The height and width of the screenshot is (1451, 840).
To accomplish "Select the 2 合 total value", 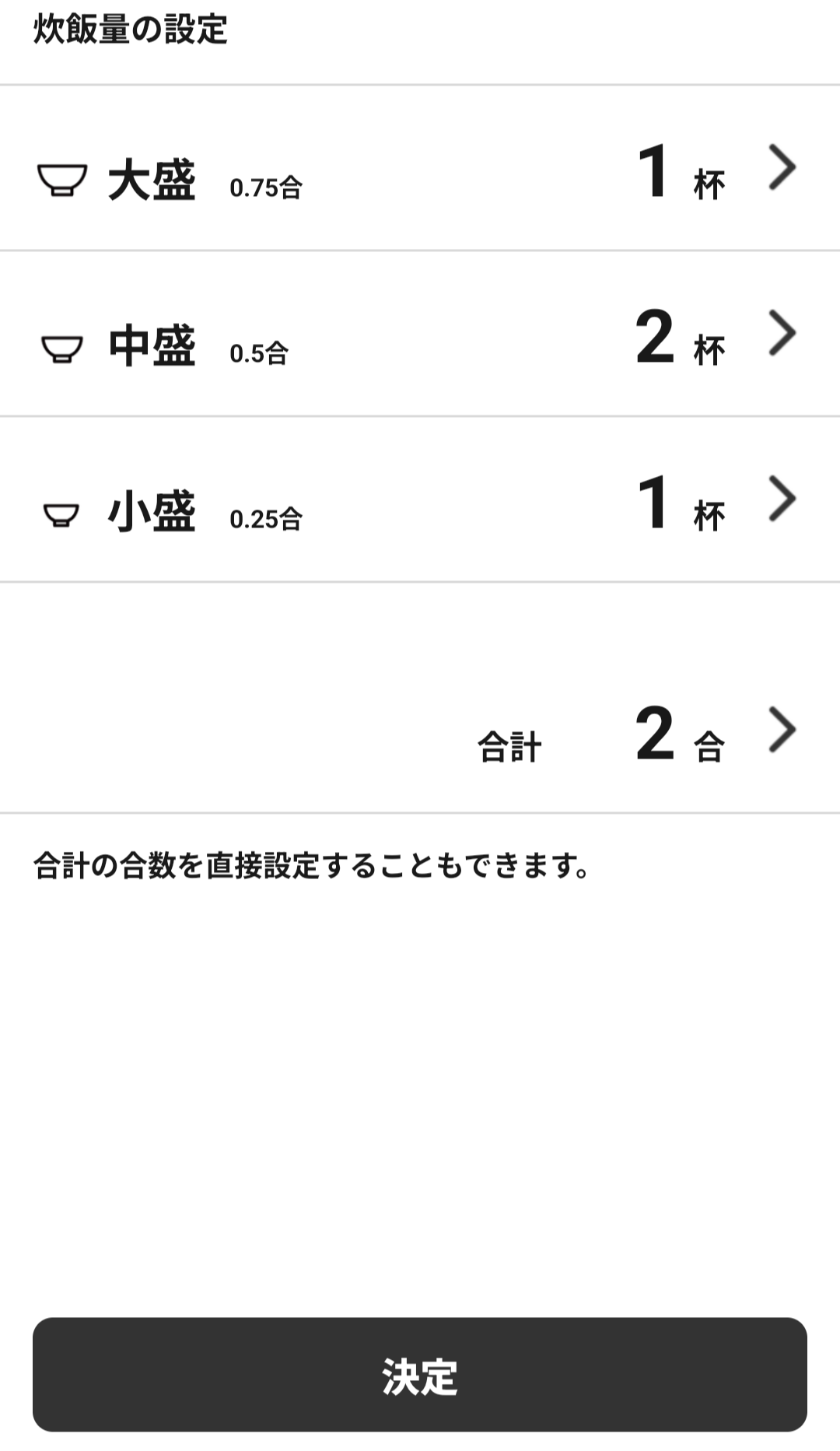I will point(677,739).
